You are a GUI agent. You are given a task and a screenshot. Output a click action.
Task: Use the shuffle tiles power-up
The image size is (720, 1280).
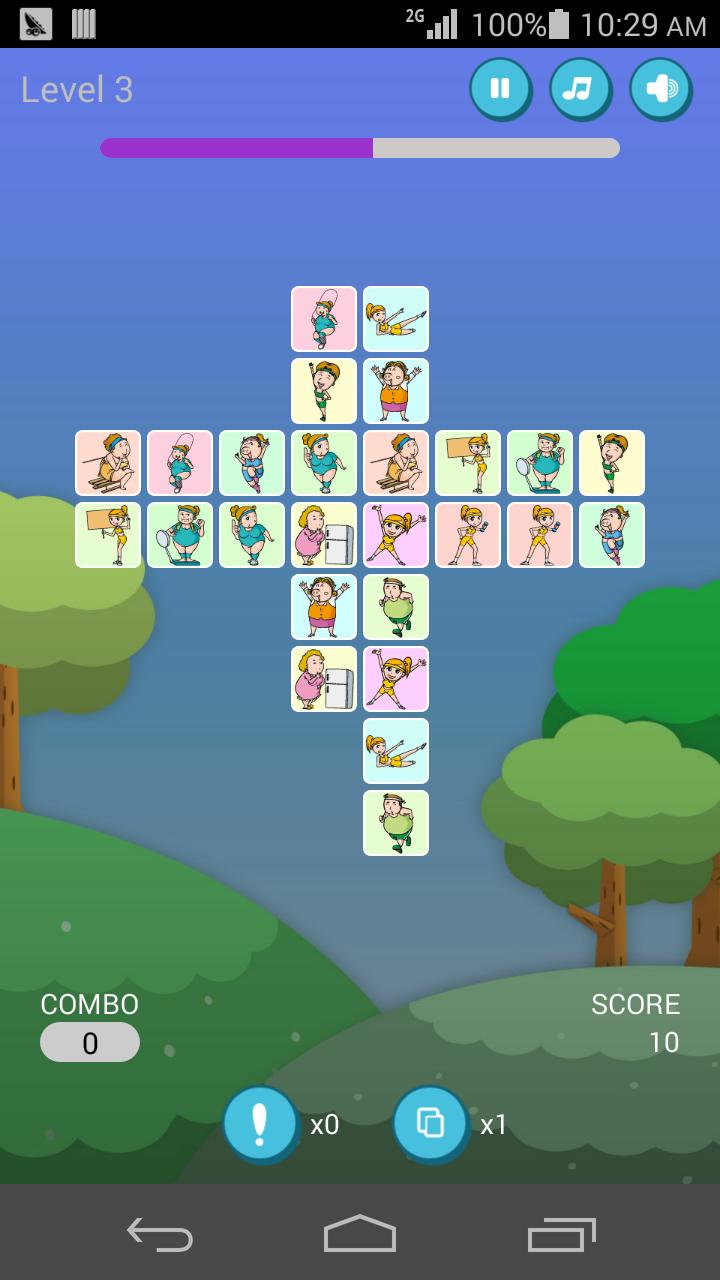tap(430, 1124)
